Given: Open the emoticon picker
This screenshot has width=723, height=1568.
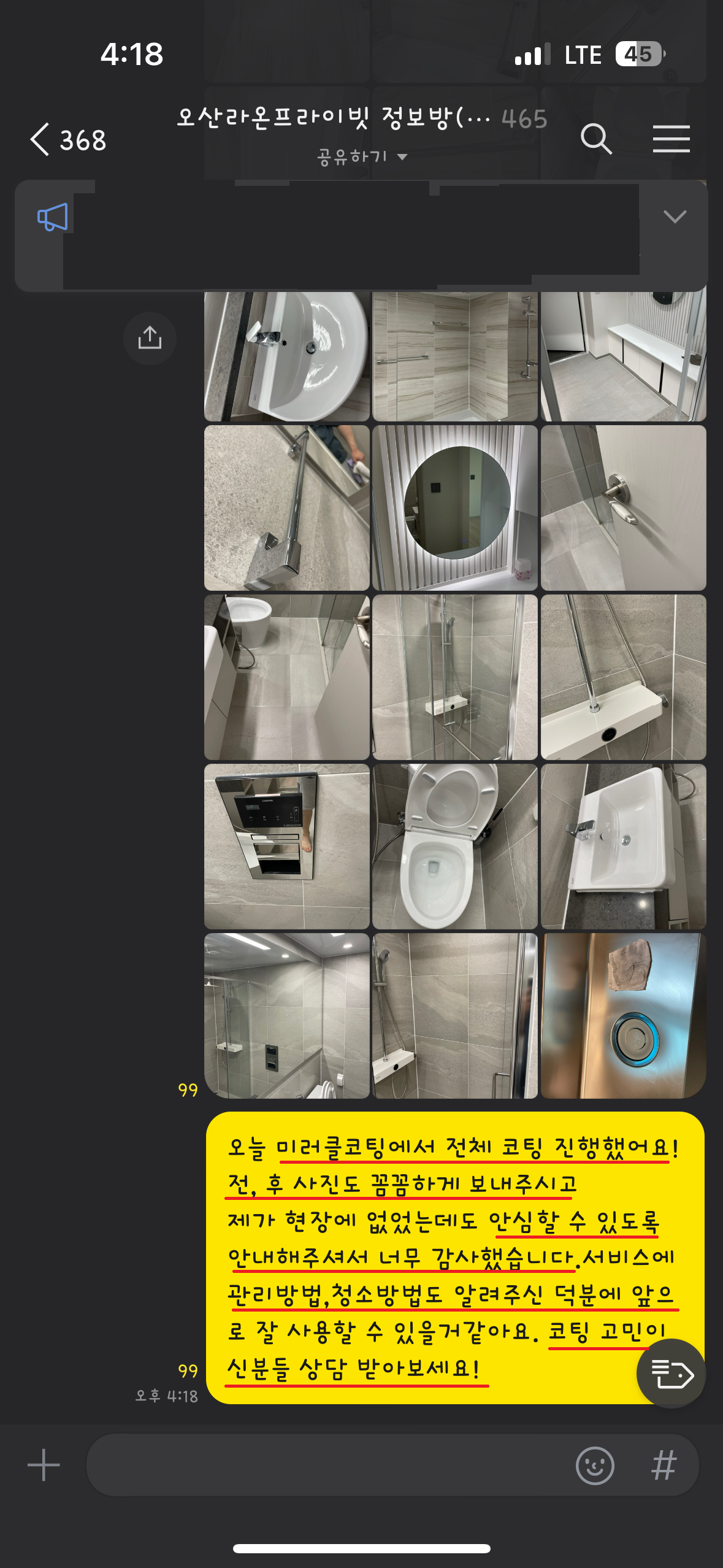Looking at the screenshot, I should pos(594,1466).
